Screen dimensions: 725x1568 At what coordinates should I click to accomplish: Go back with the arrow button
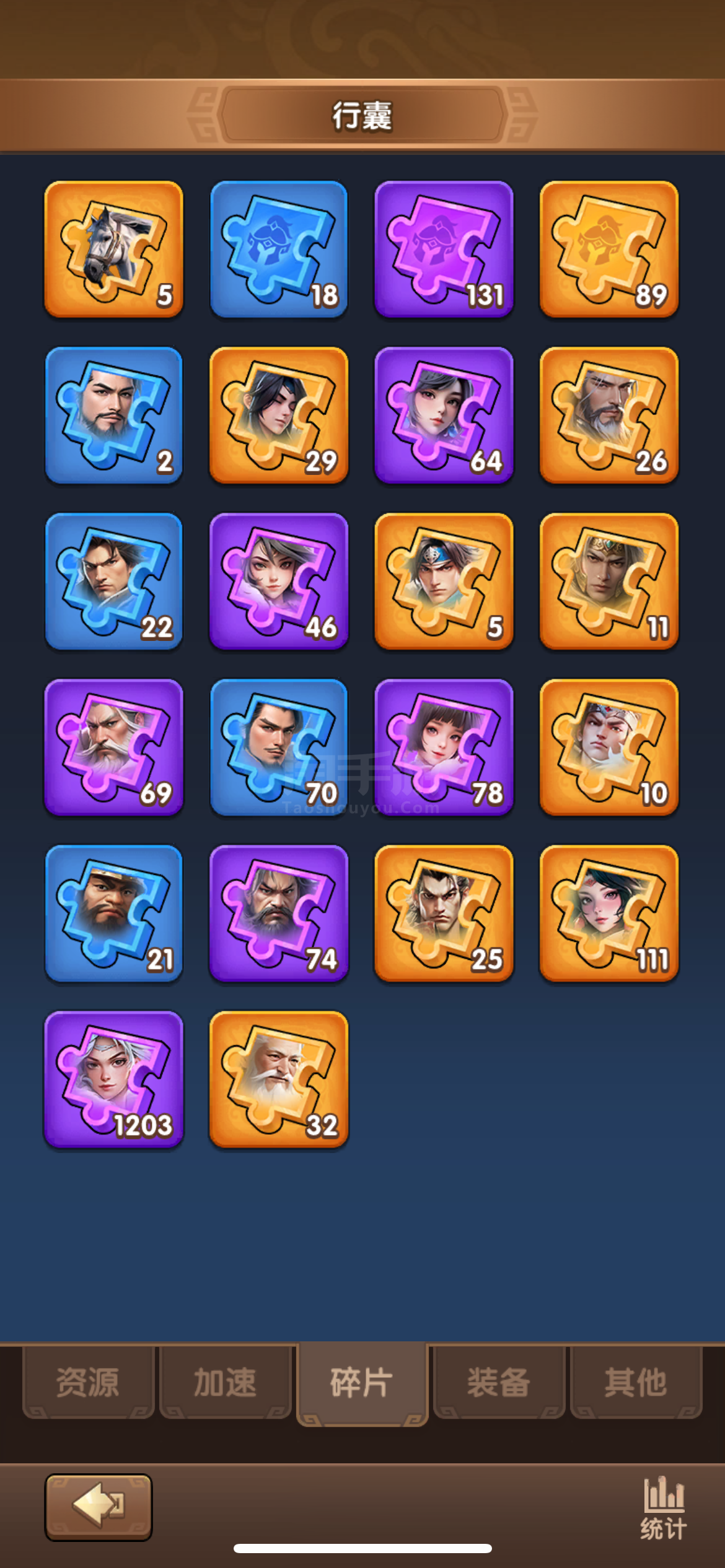[x=99, y=1507]
